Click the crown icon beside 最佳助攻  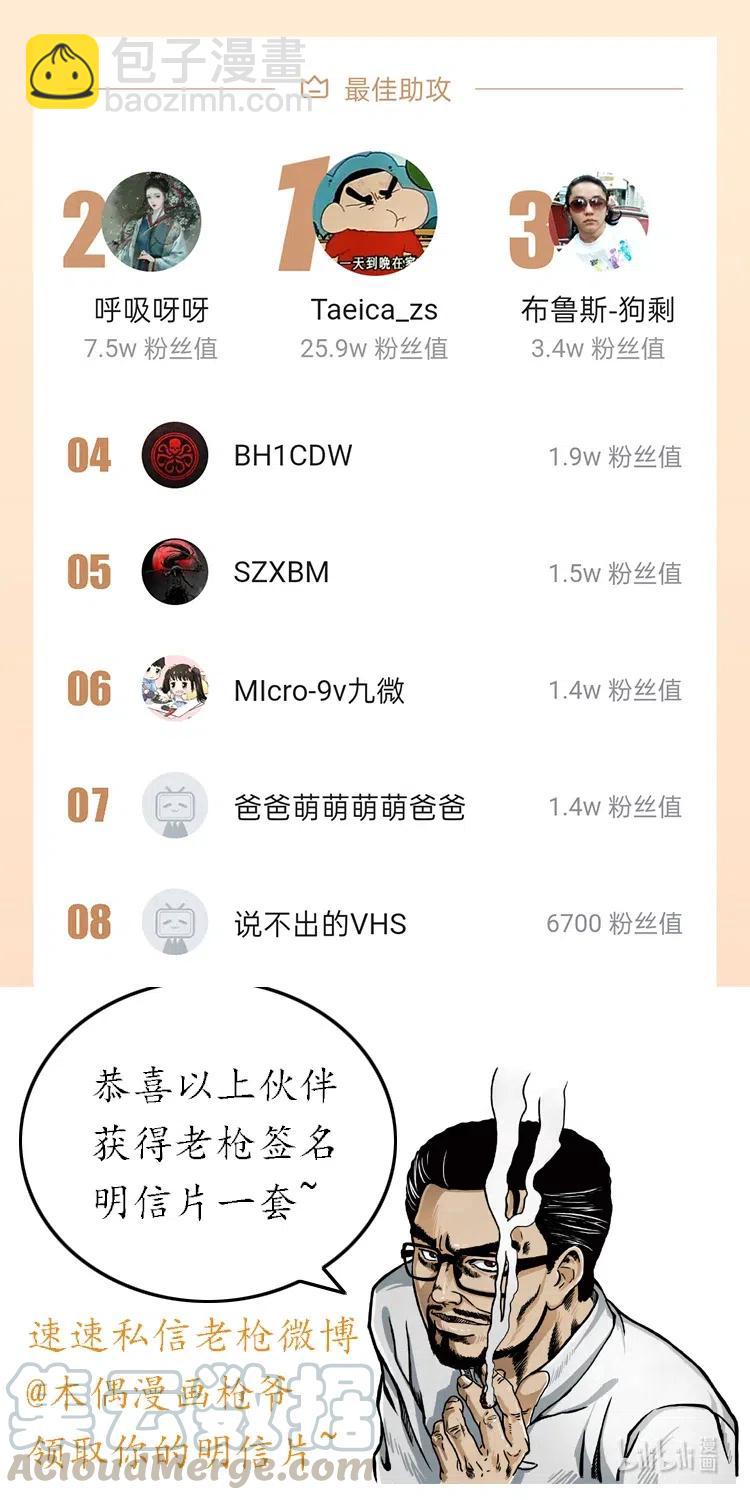click(313, 88)
